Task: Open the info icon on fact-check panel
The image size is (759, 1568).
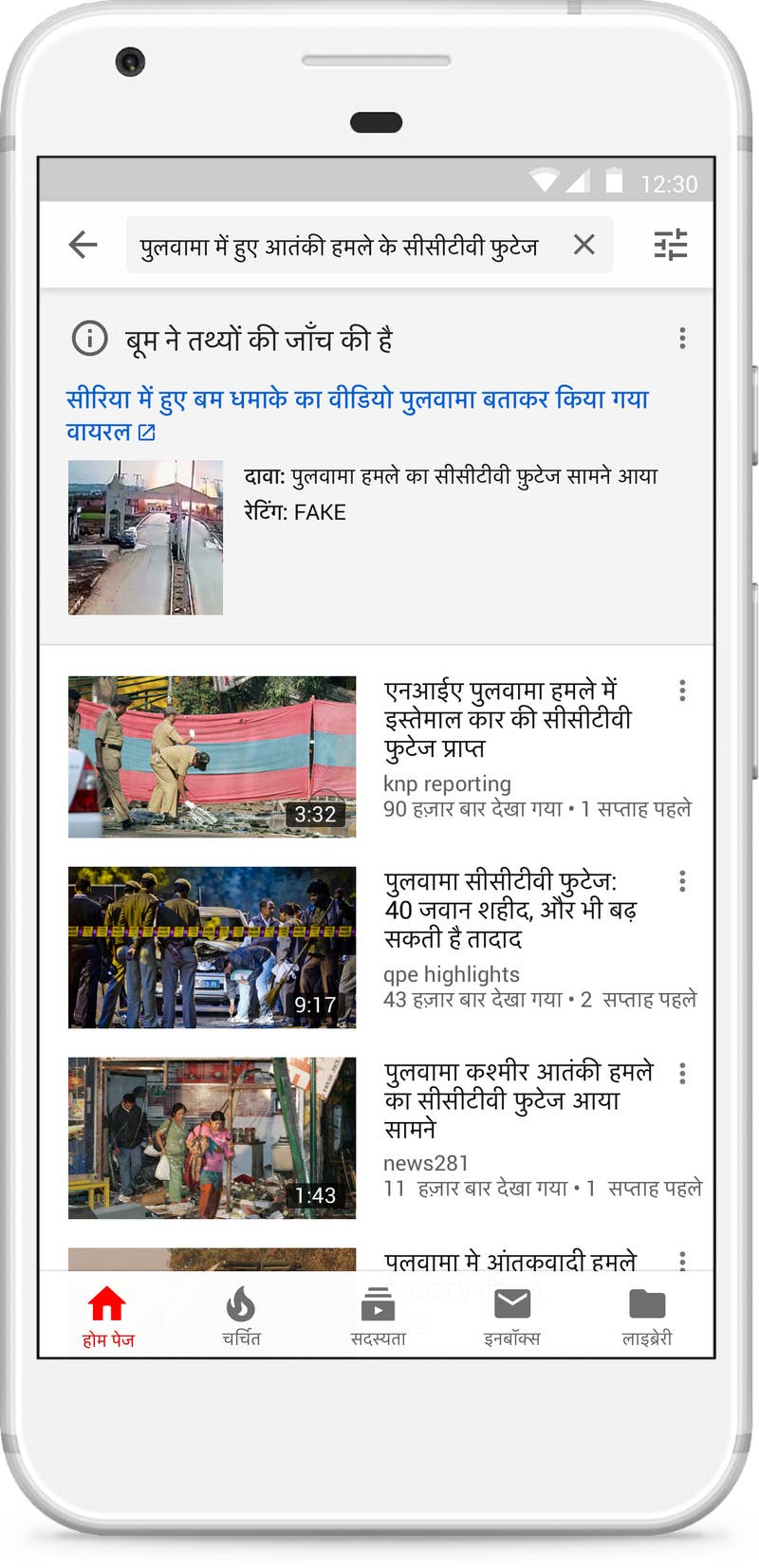Action: click(90, 338)
